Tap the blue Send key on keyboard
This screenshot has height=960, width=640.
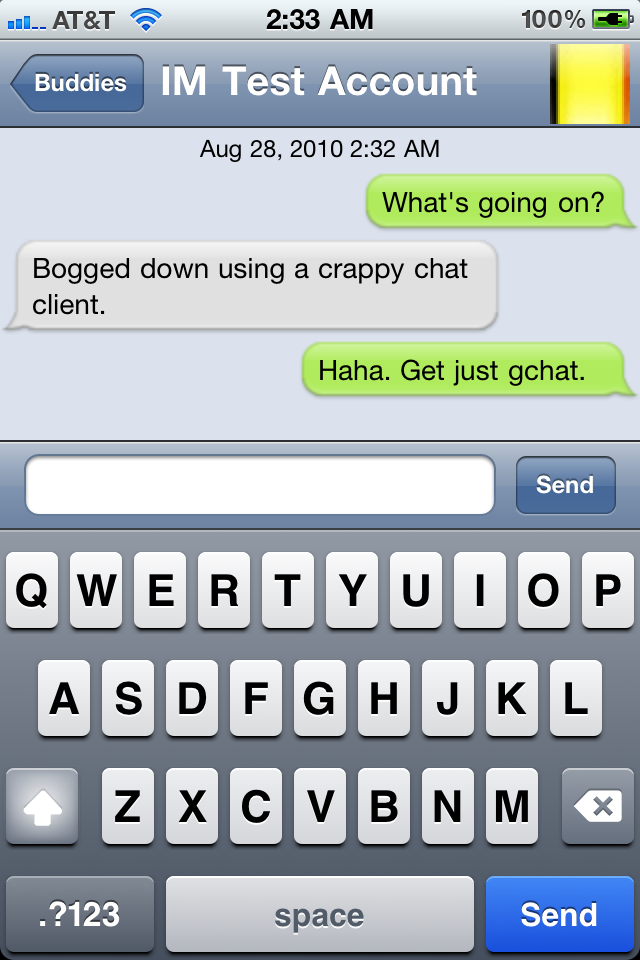click(559, 914)
